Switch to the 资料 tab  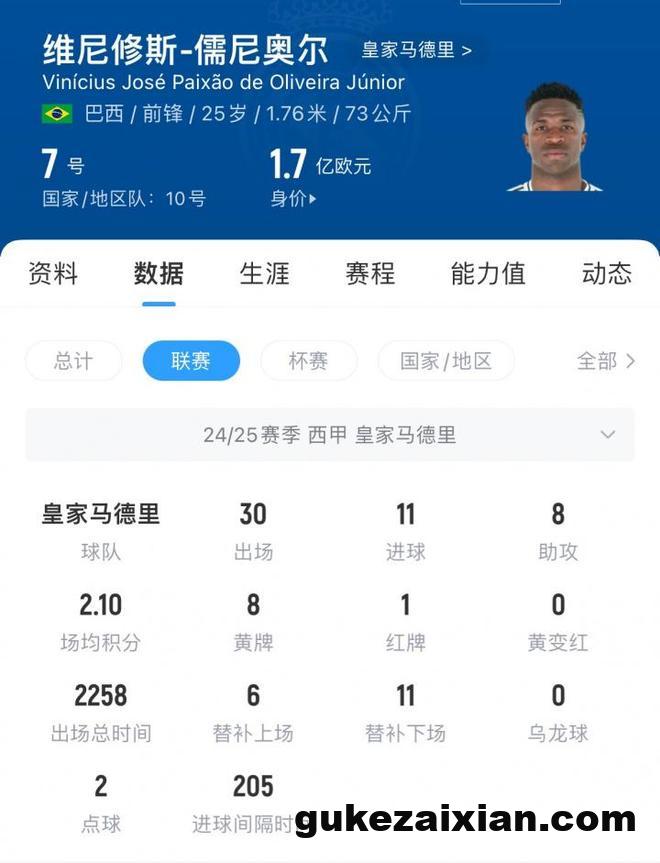click(53, 273)
